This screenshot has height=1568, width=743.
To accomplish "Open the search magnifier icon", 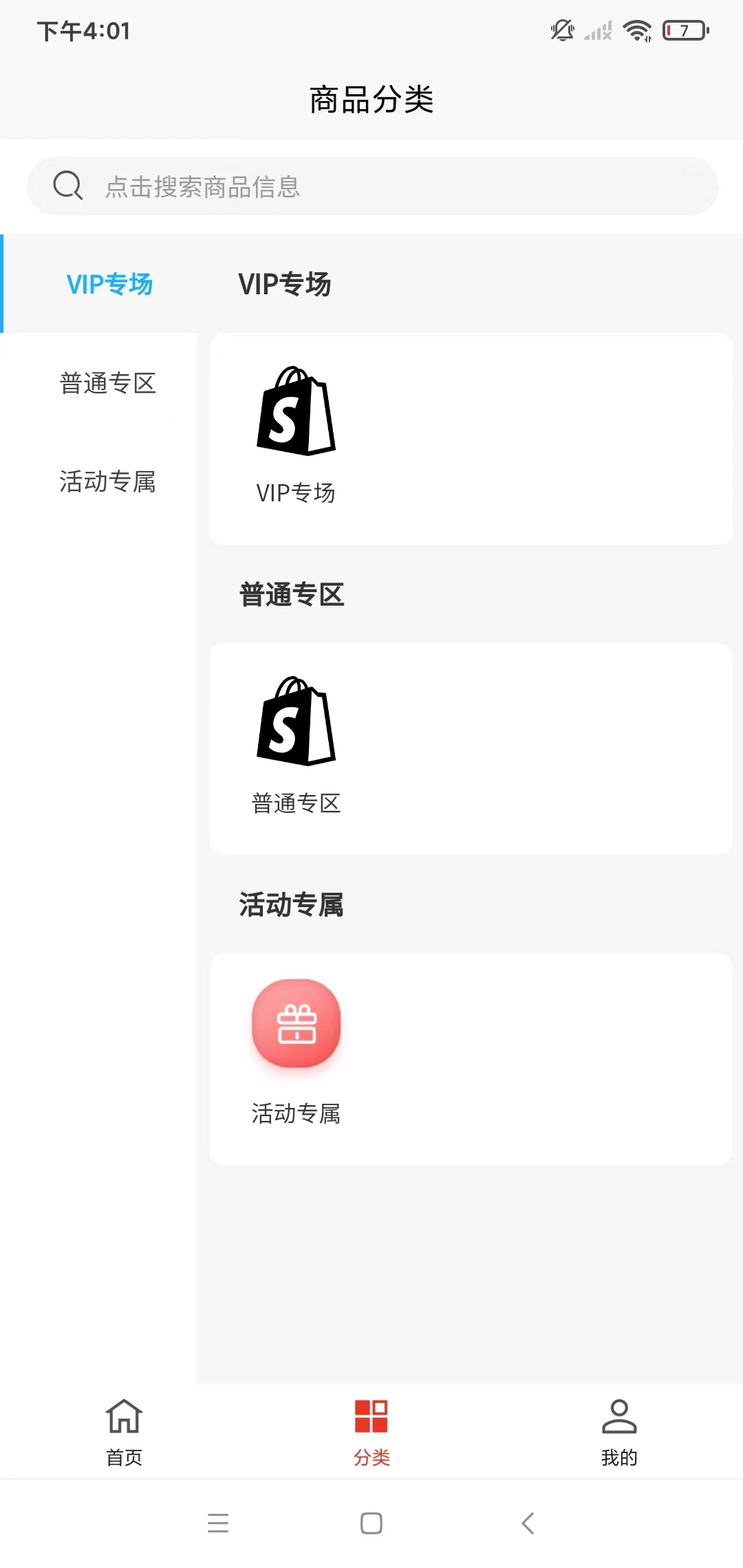I will (x=67, y=184).
